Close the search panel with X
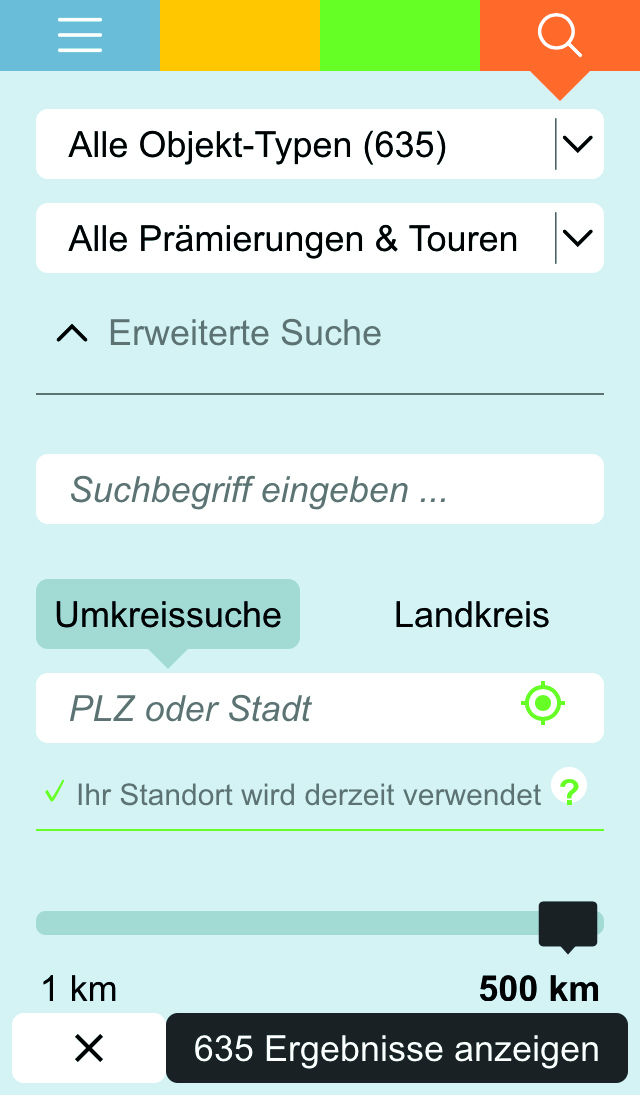640x1095 pixels. point(89,1048)
